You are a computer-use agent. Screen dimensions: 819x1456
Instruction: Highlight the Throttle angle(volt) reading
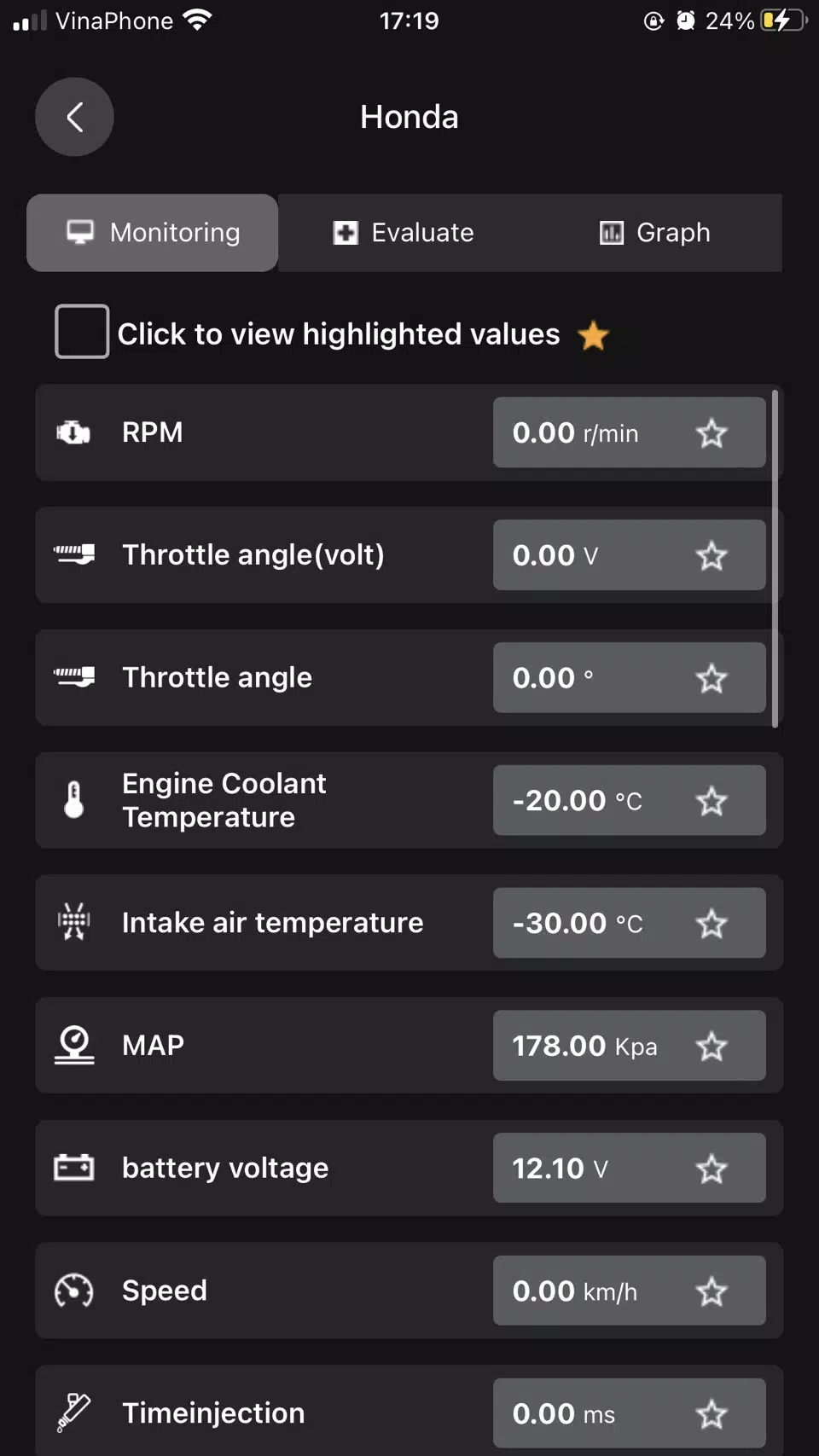pyautogui.click(x=712, y=556)
